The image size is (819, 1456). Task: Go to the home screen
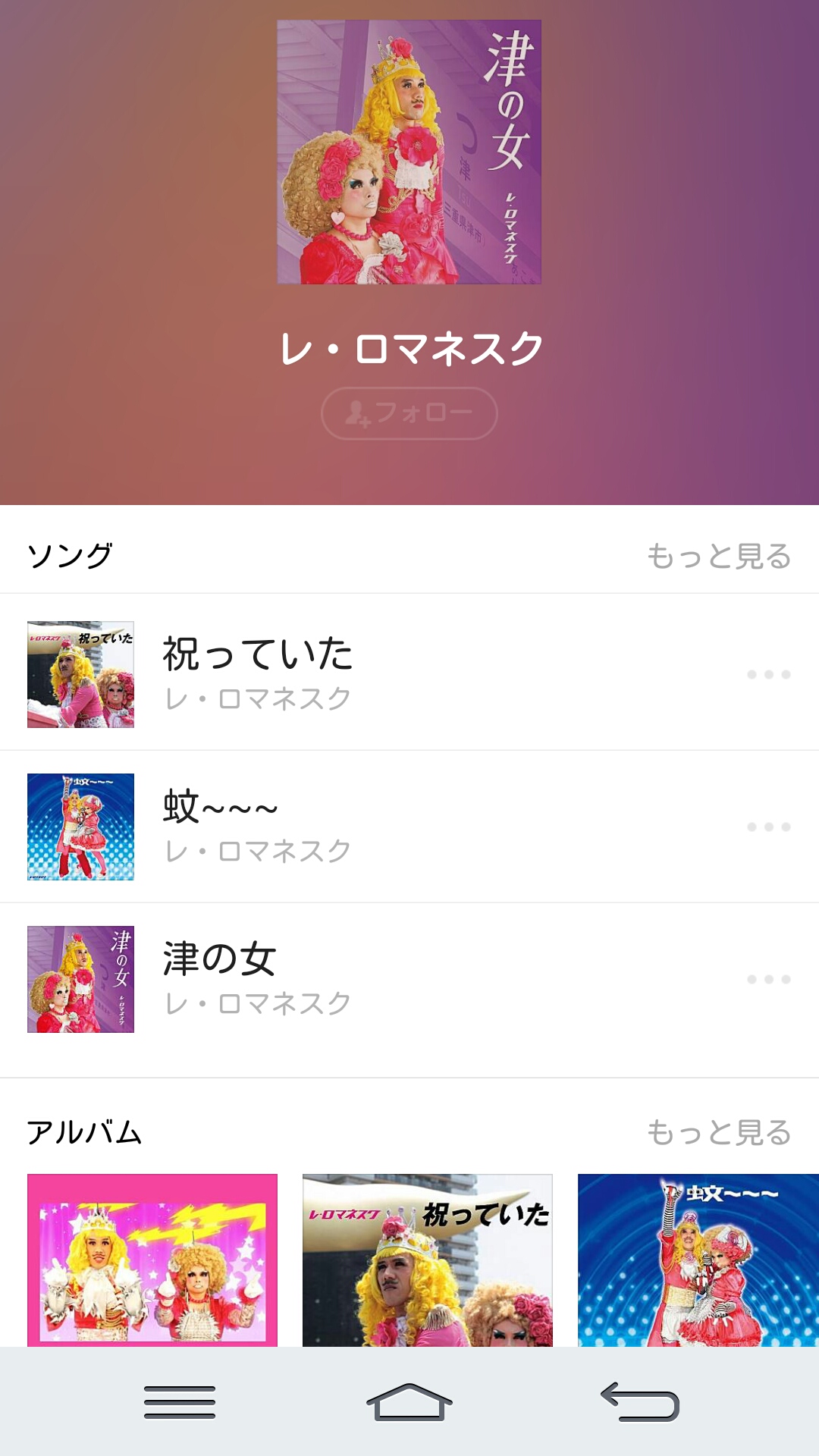(x=409, y=1401)
